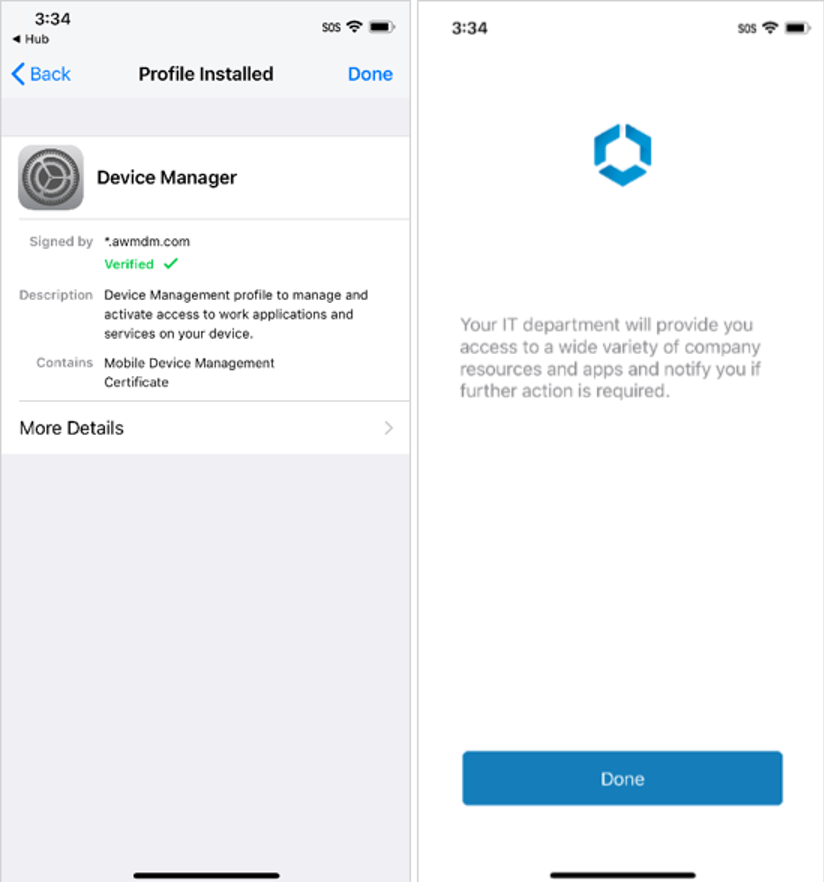Tap the blue Done button

point(621,778)
